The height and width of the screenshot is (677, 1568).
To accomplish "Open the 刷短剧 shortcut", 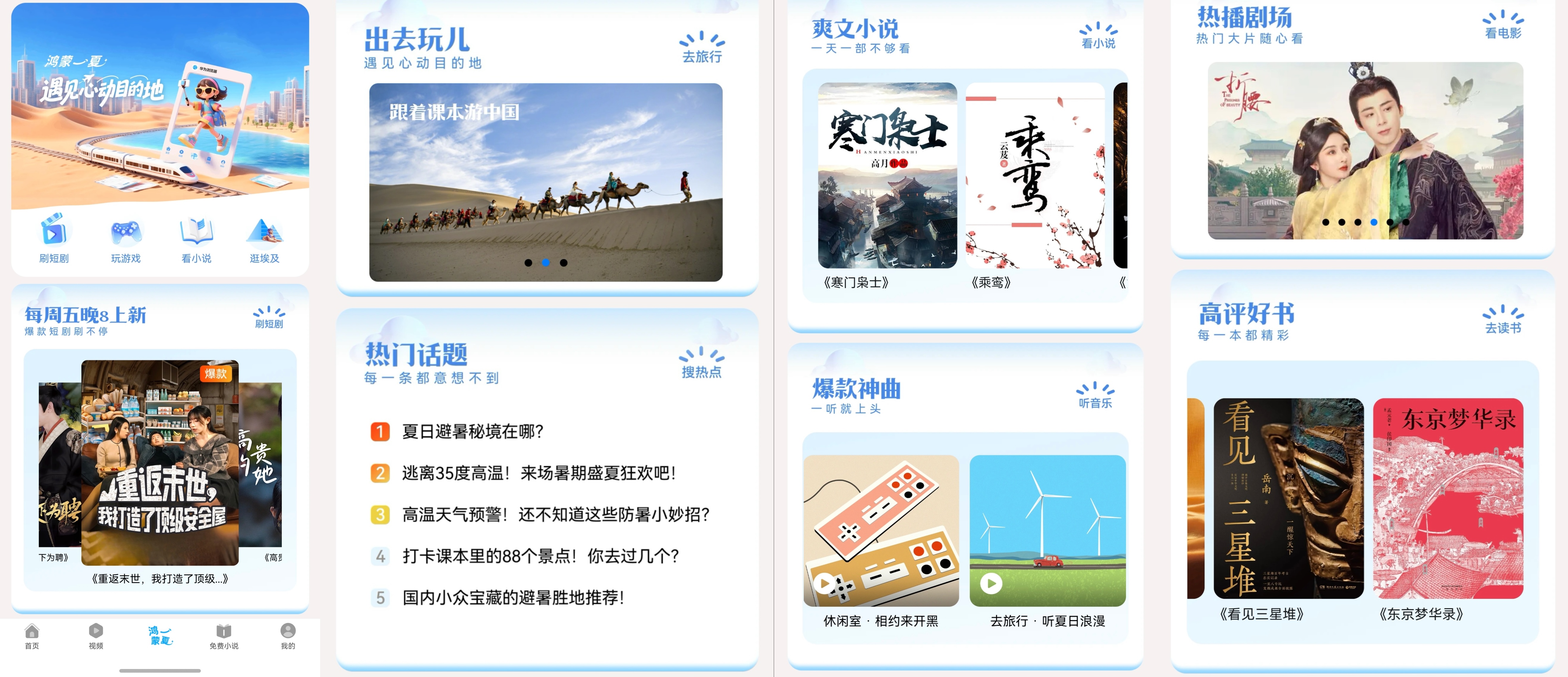I will tap(54, 238).
